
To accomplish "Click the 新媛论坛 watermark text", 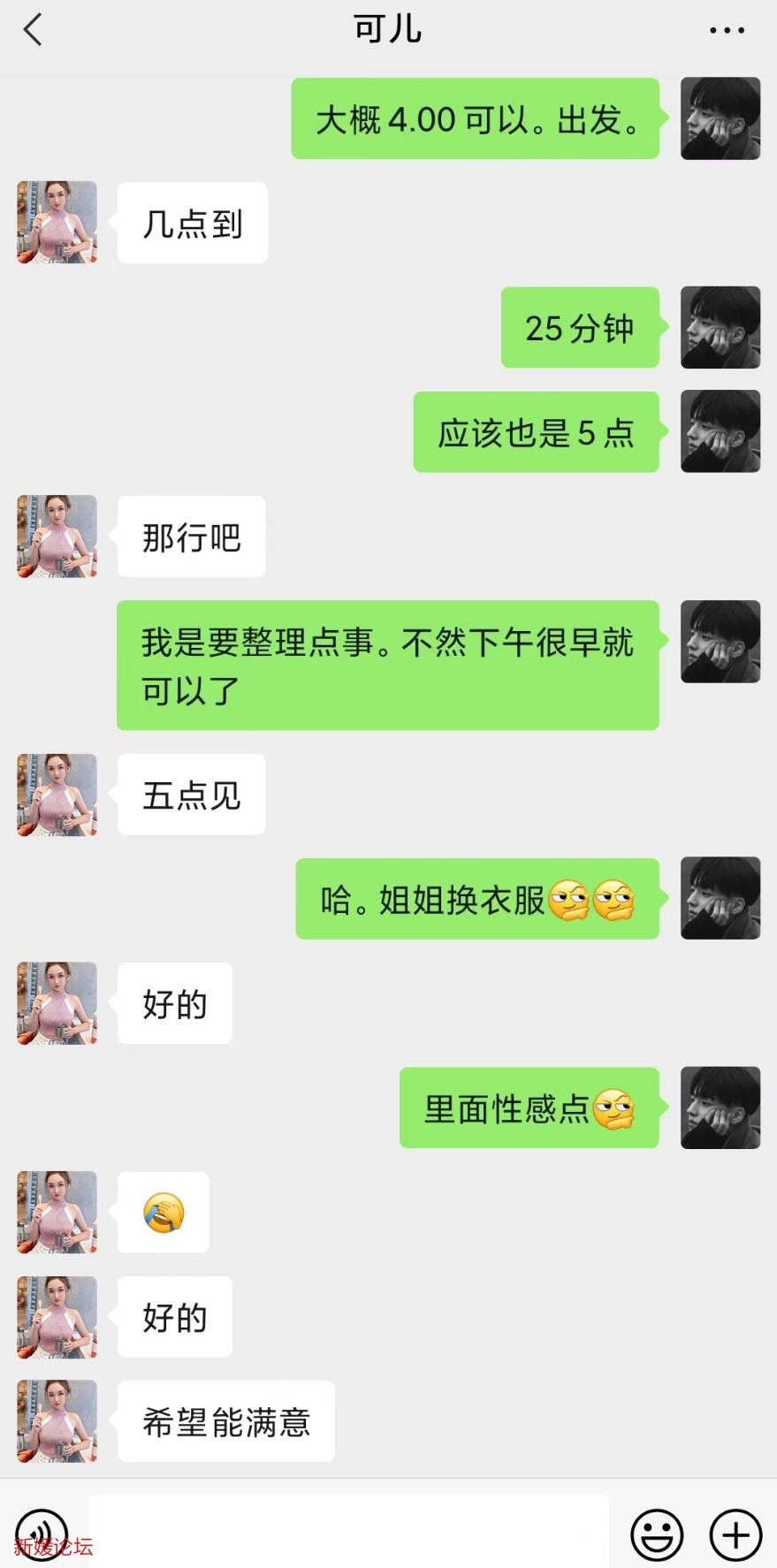I will click(x=53, y=1549).
